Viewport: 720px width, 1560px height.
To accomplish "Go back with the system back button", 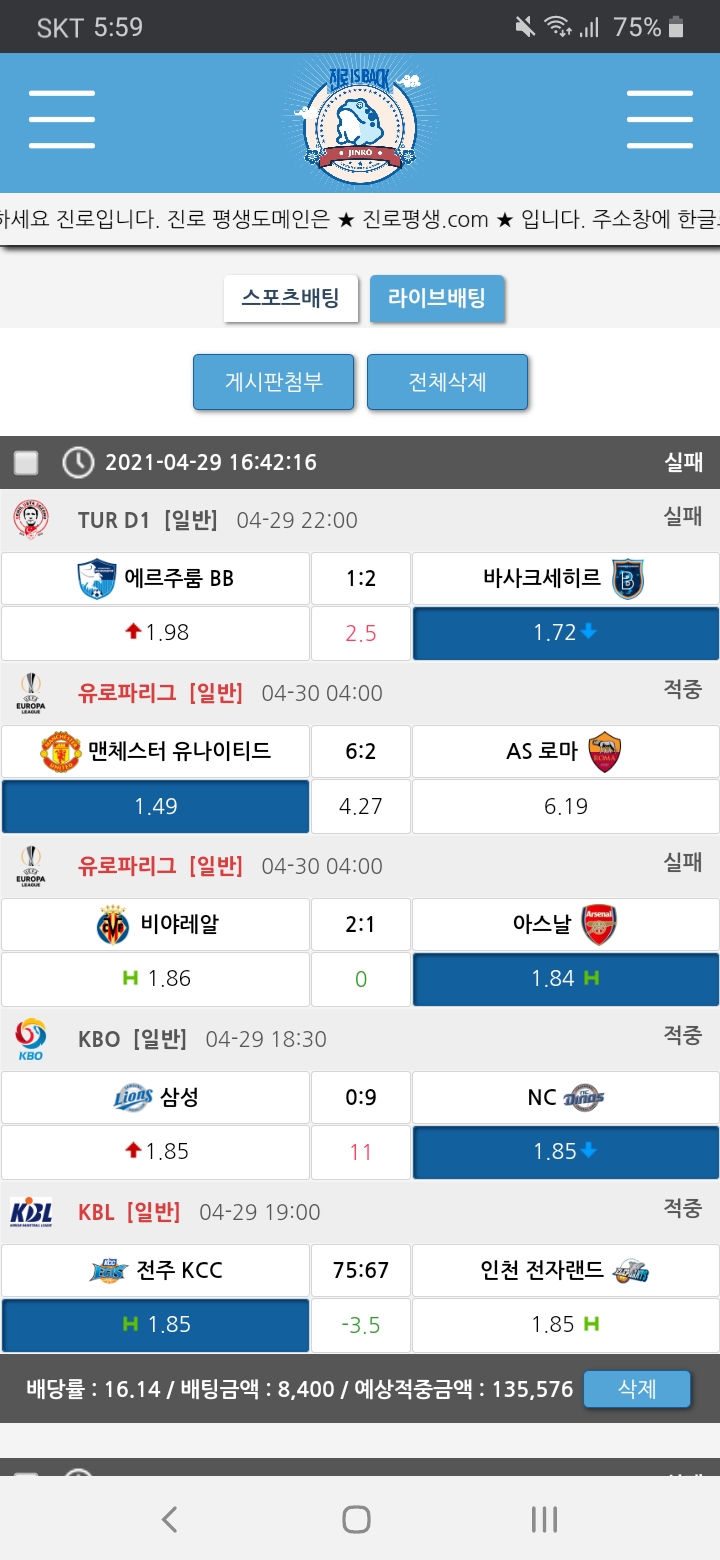I will (x=169, y=1520).
